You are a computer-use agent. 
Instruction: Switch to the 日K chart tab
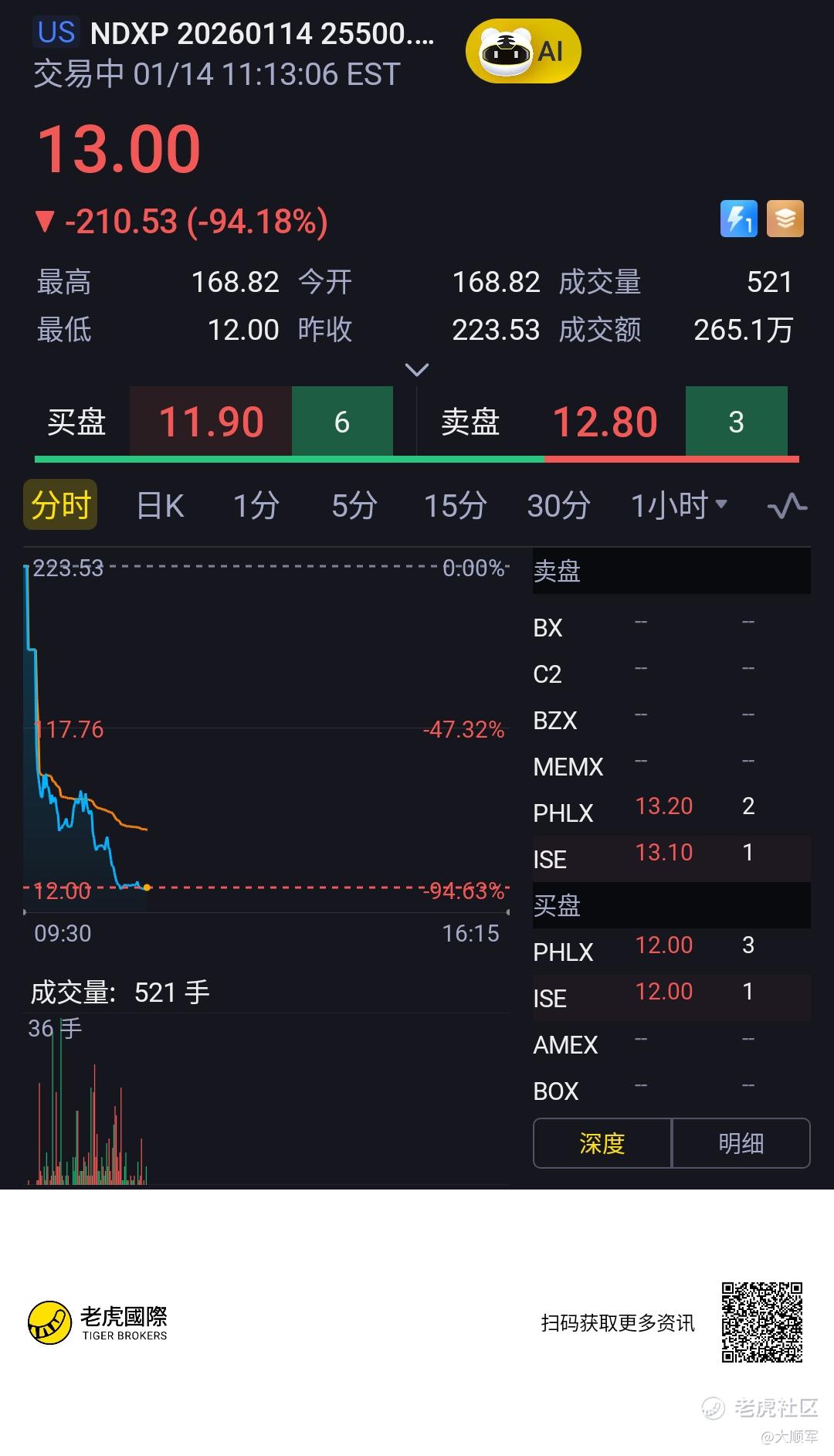tap(160, 506)
